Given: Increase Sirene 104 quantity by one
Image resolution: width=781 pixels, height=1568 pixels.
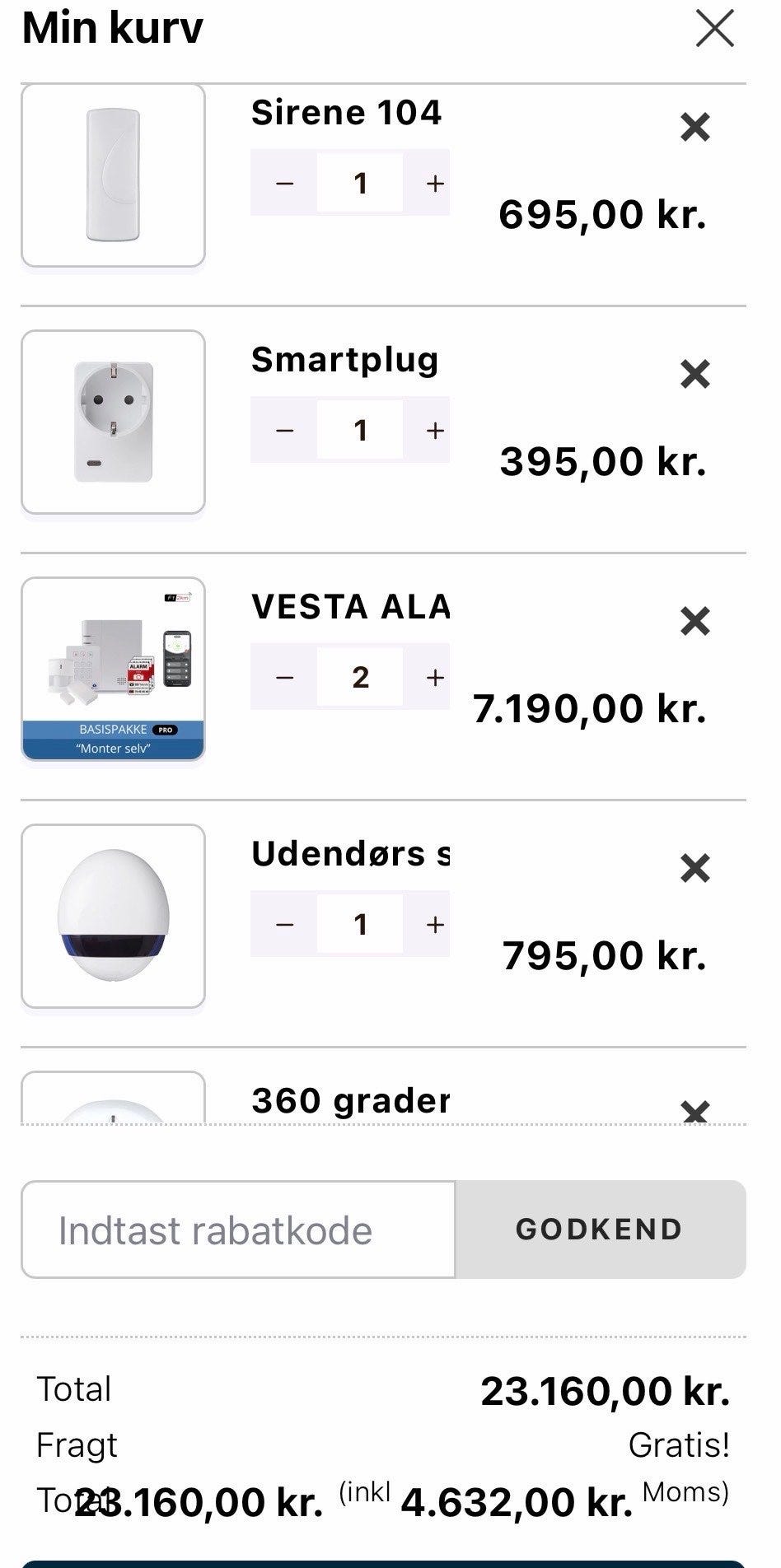Looking at the screenshot, I should tap(435, 183).
